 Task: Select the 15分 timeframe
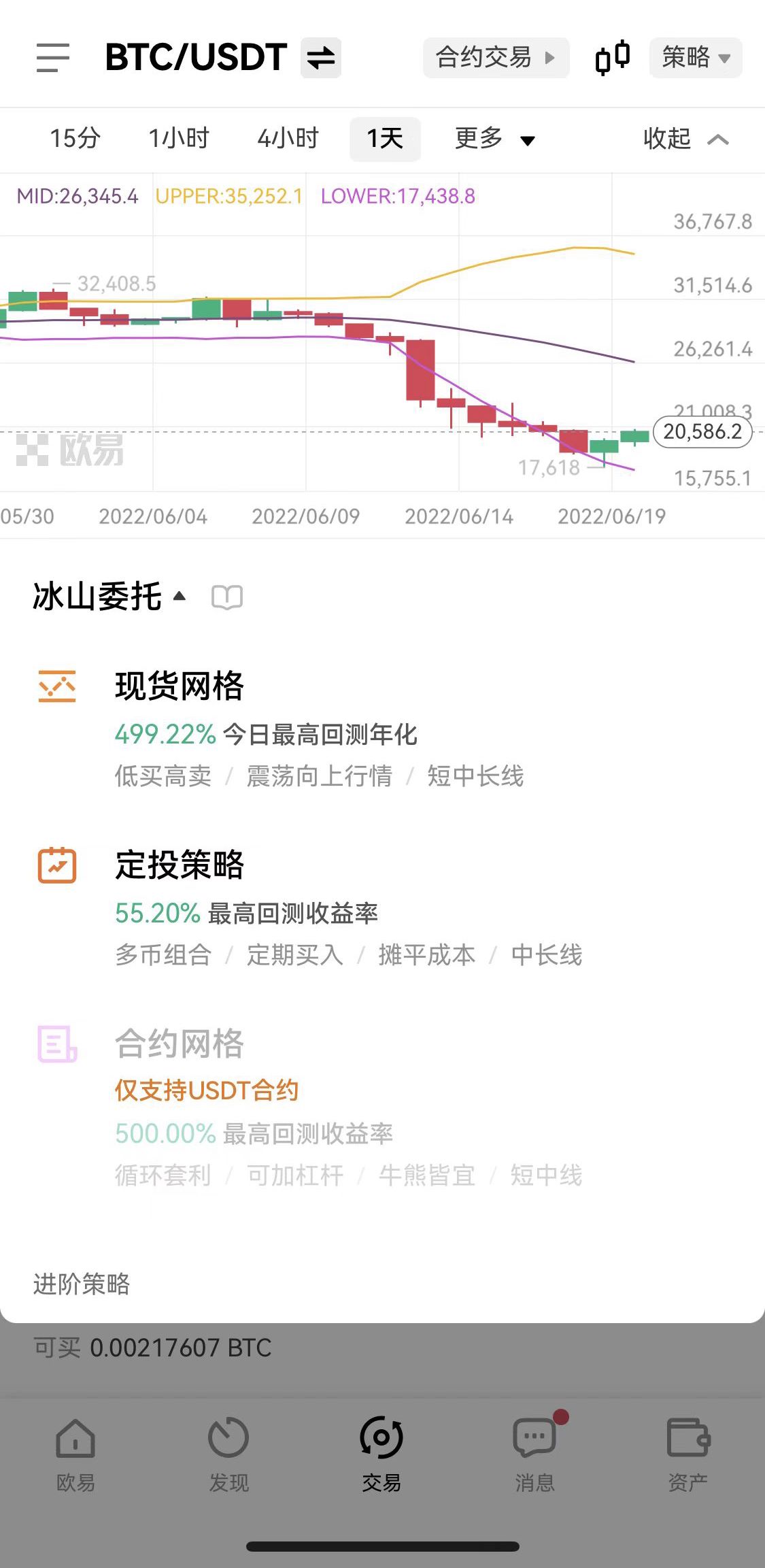point(75,139)
